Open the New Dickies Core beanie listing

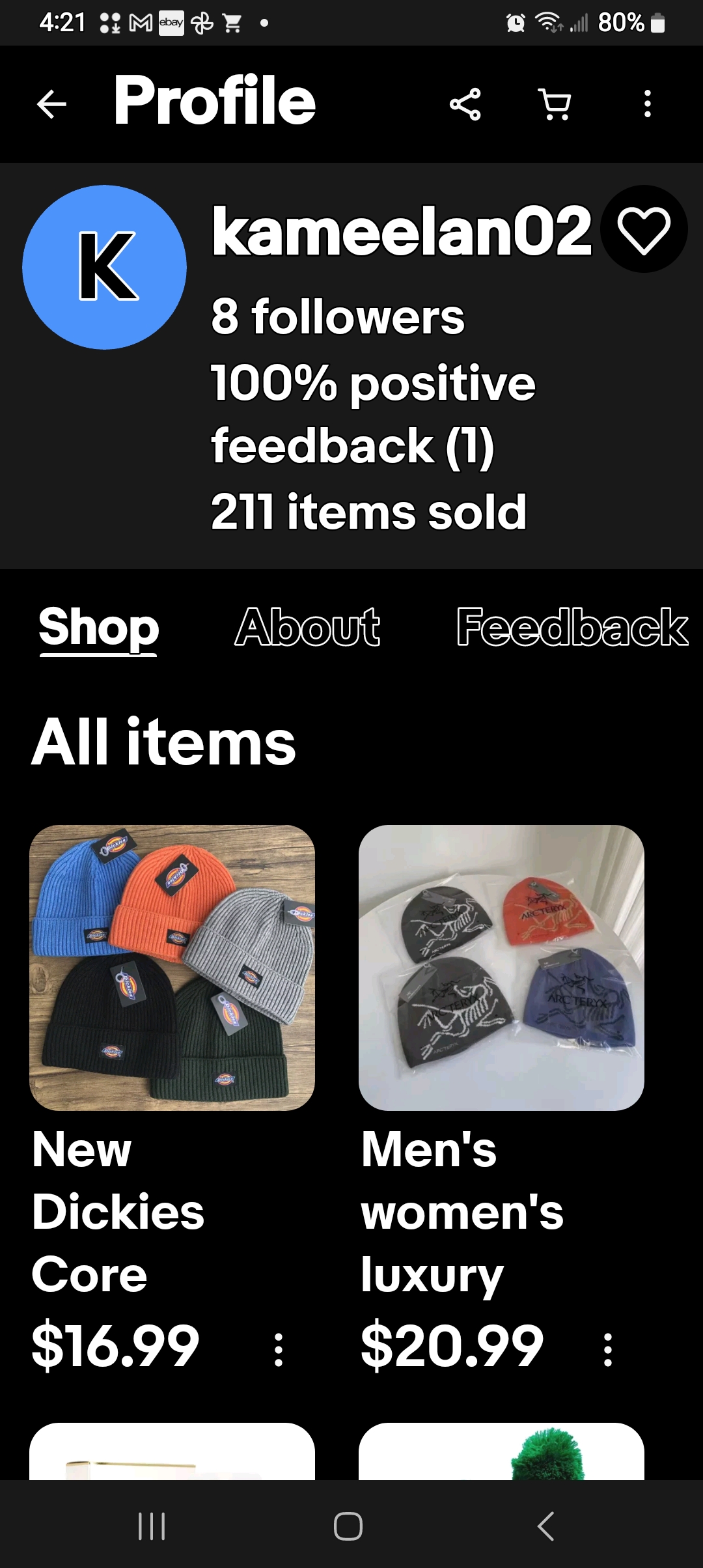click(x=172, y=968)
